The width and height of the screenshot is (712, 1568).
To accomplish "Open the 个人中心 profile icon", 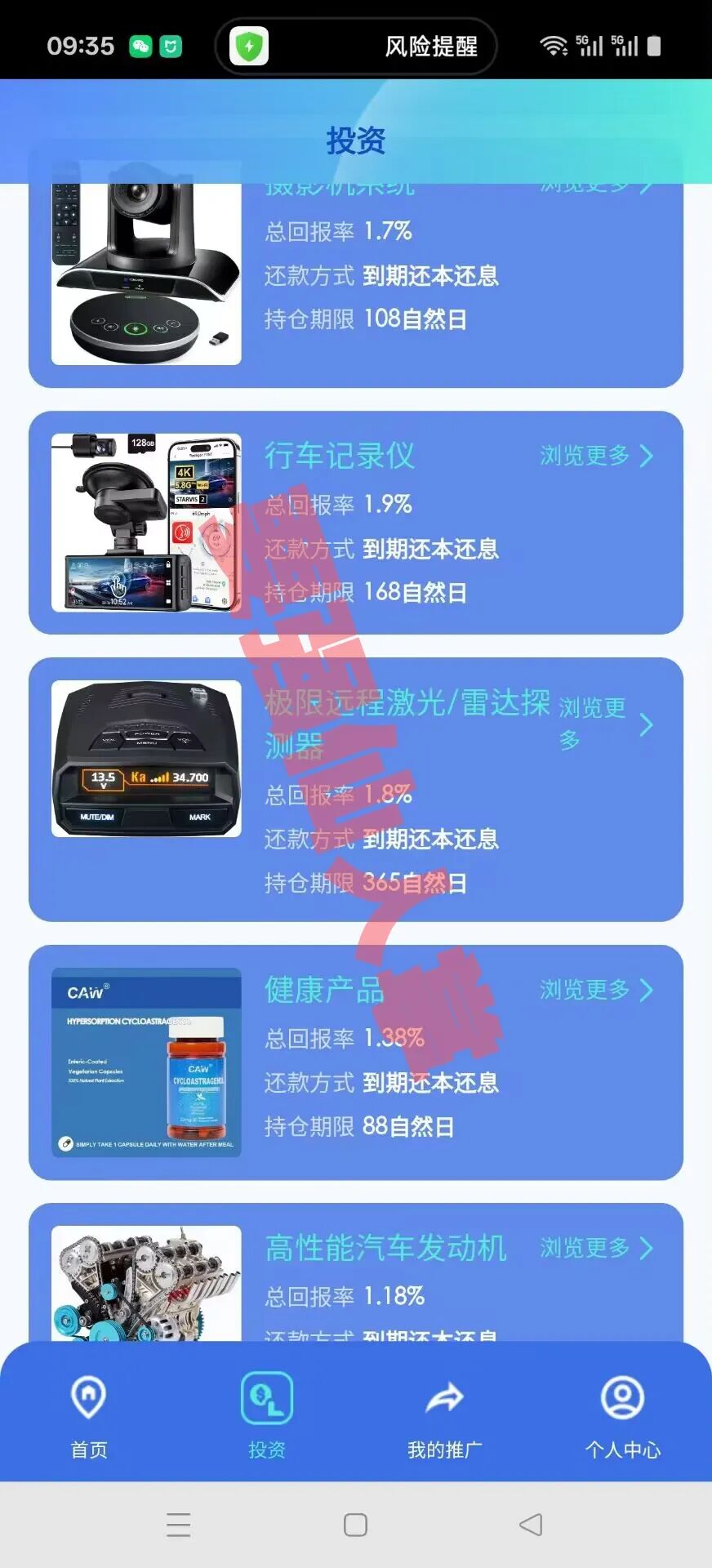I will pyautogui.click(x=623, y=1399).
